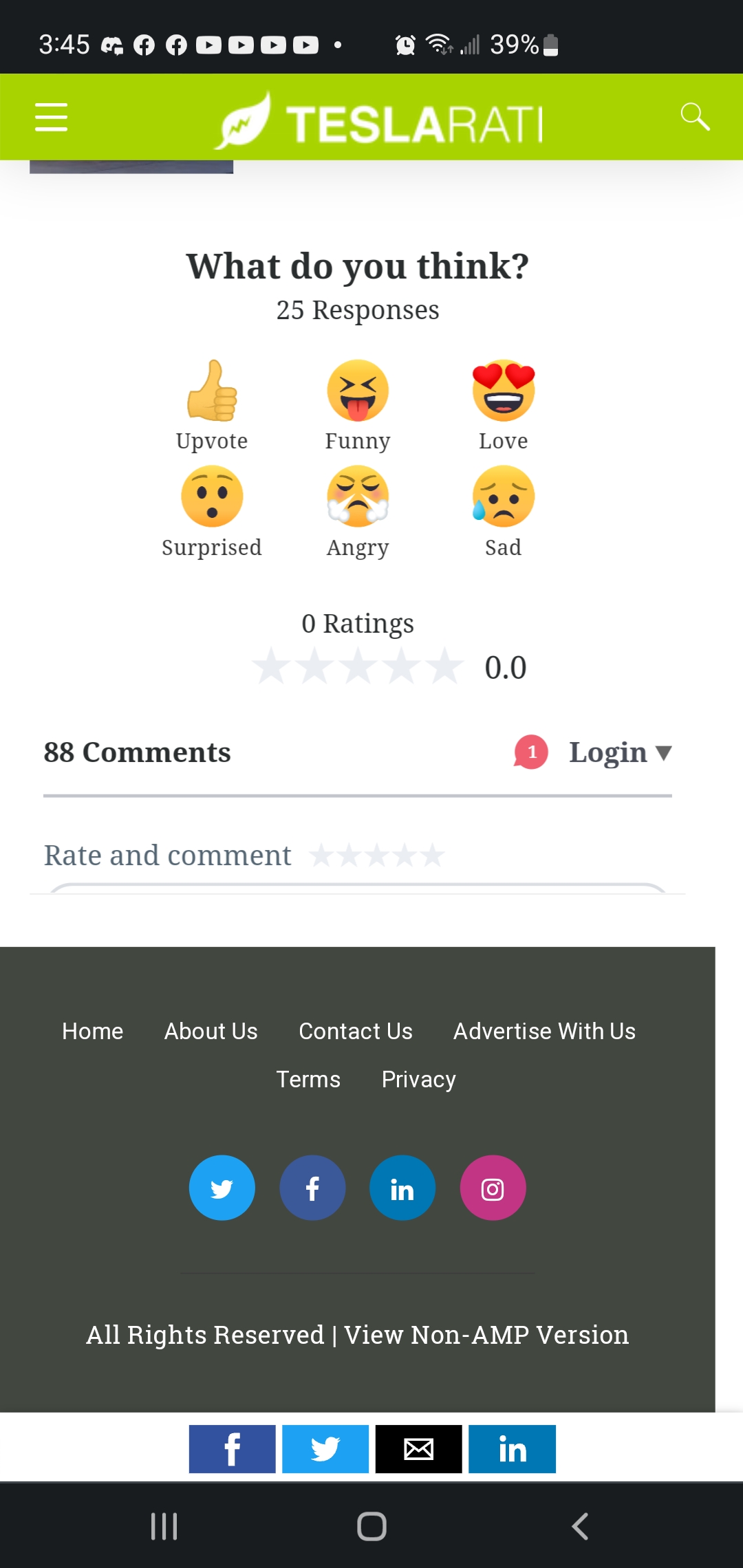Open the comment notification bubble
743x1568 pixels.
pos(531,752)
